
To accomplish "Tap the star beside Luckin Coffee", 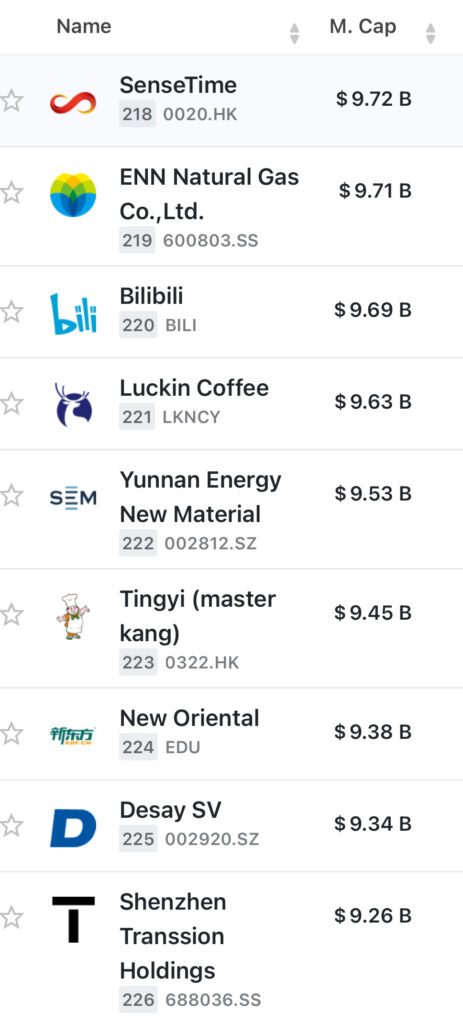I will click(x=11, y=404).
